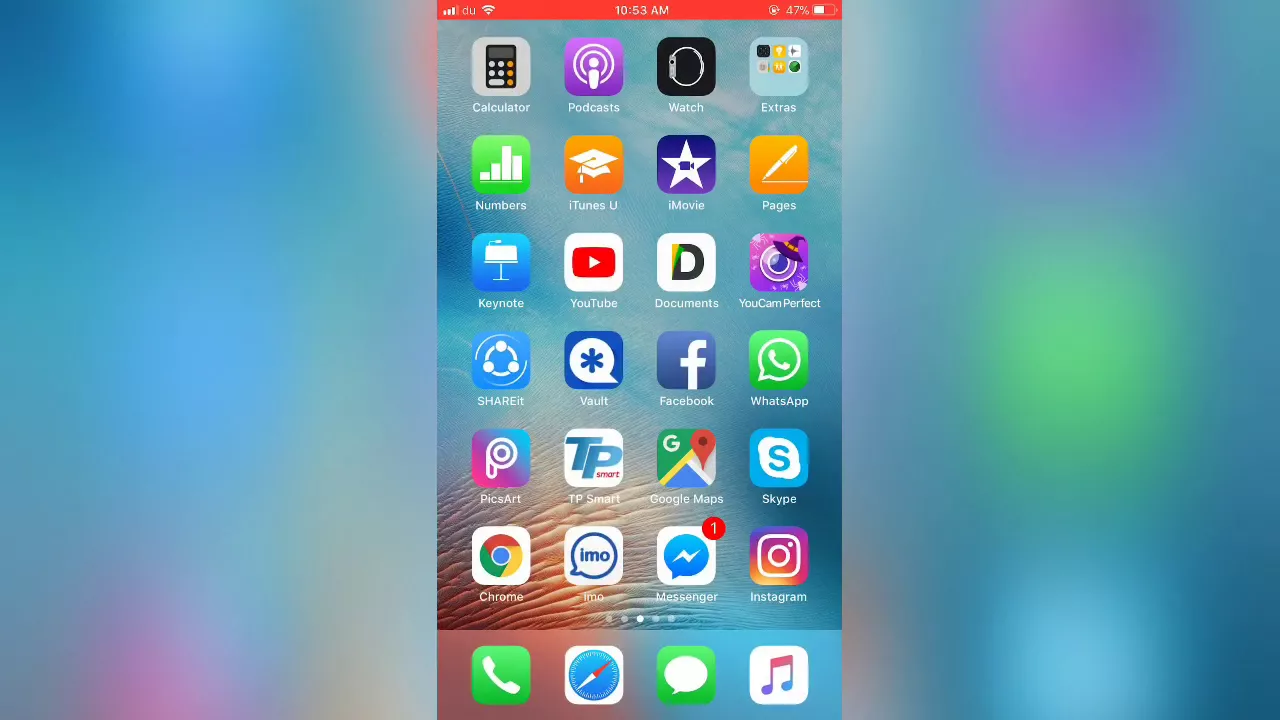Launch WhatsApp
The image size is (1280, 720).
pyautogui.click(x=779, y=361)
